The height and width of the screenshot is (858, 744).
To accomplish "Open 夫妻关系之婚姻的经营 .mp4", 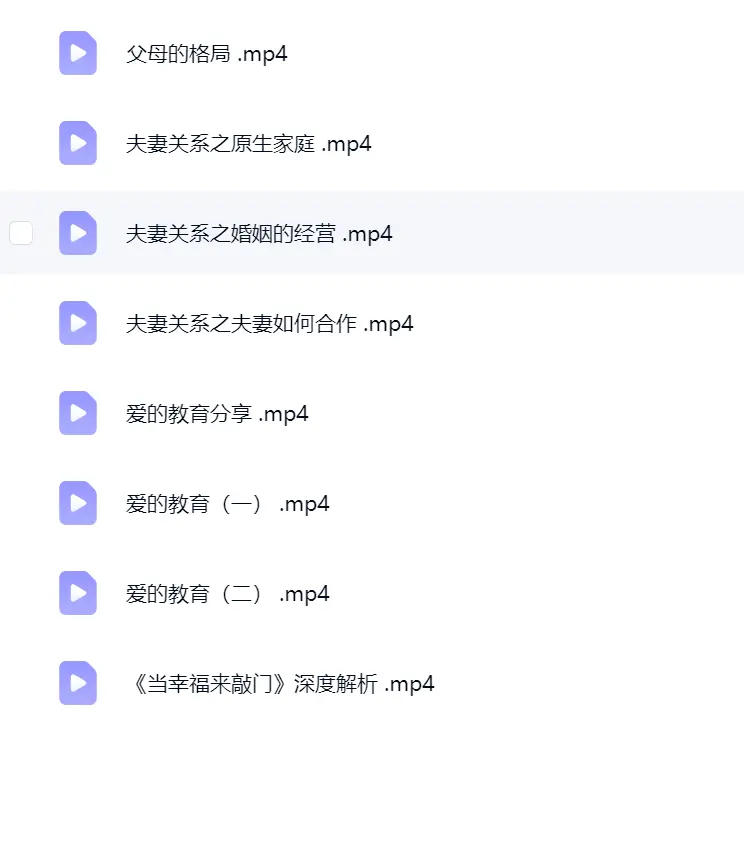I will coord(259,234).
